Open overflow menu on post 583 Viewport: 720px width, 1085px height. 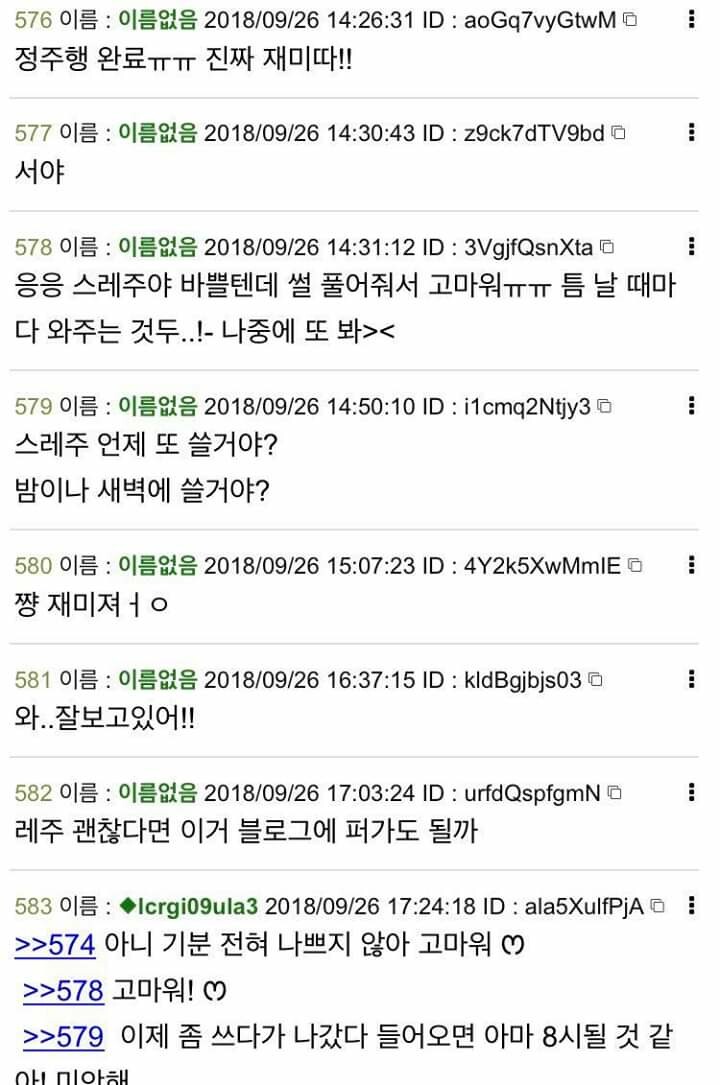tap(692, 906)
